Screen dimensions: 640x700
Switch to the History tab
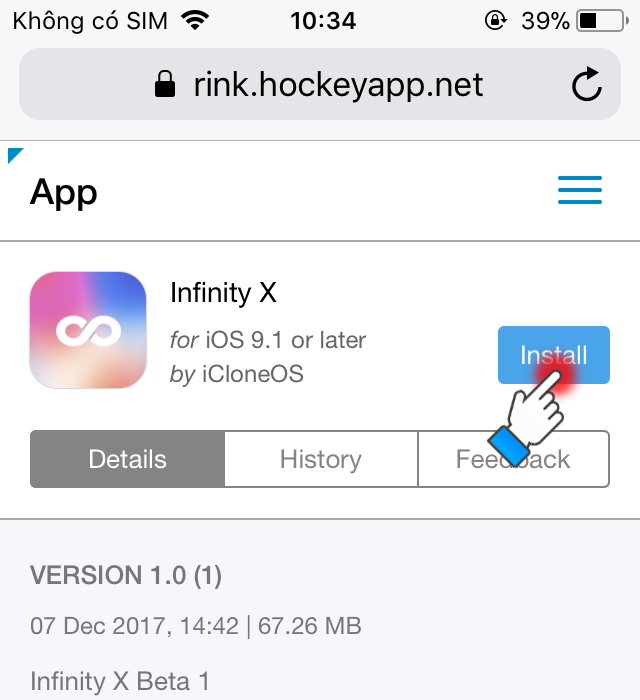click(x=320, y=459)
